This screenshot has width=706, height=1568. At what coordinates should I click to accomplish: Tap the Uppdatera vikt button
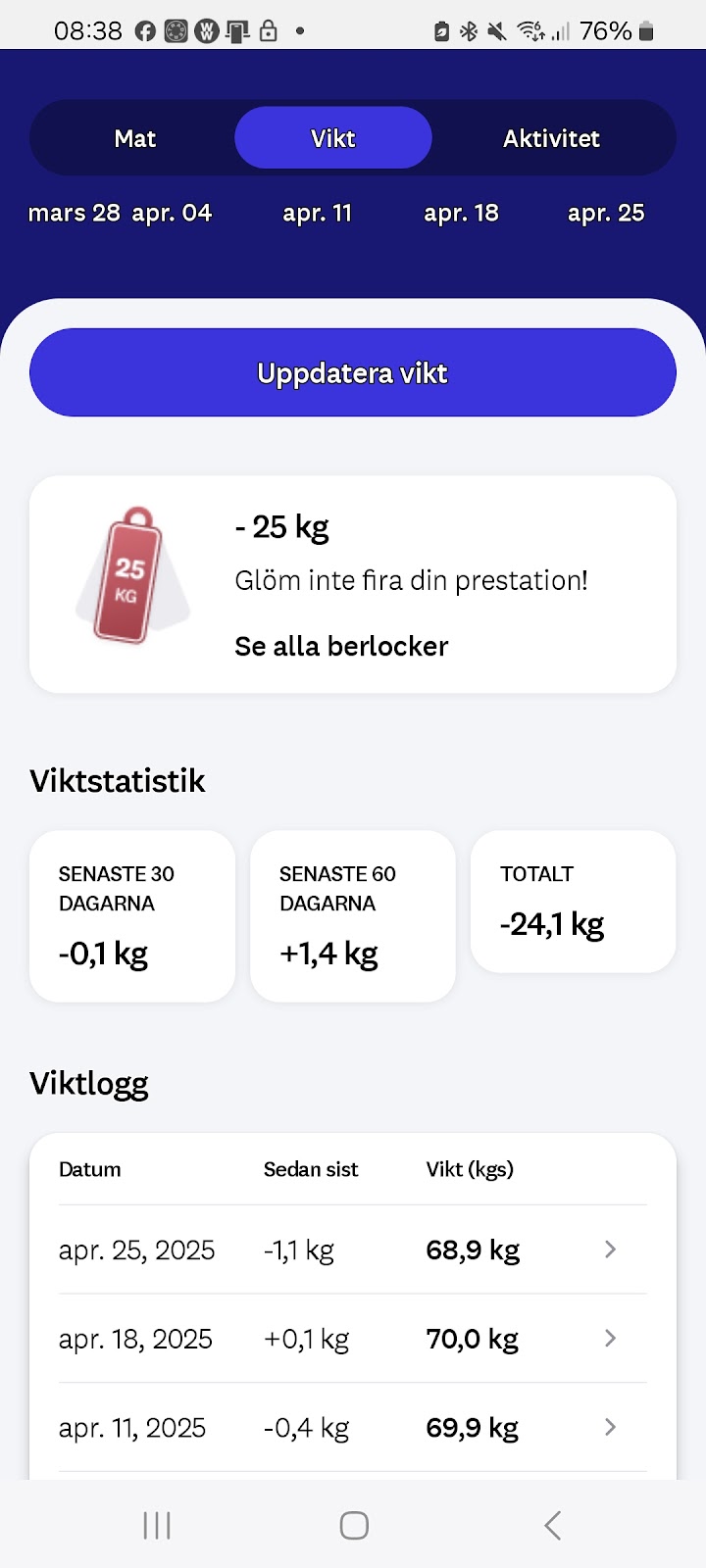(353, 372)
